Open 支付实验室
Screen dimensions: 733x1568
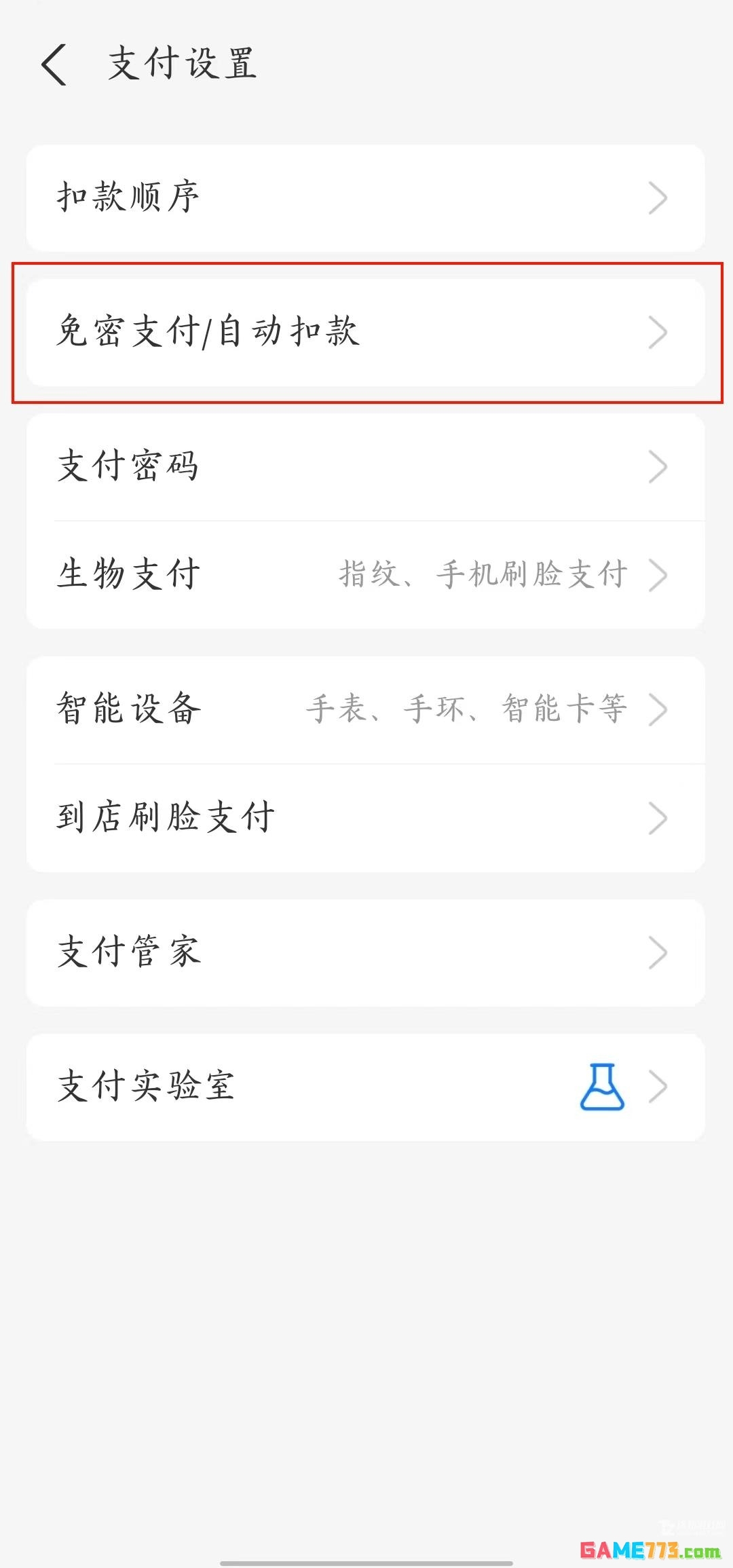365,1086
